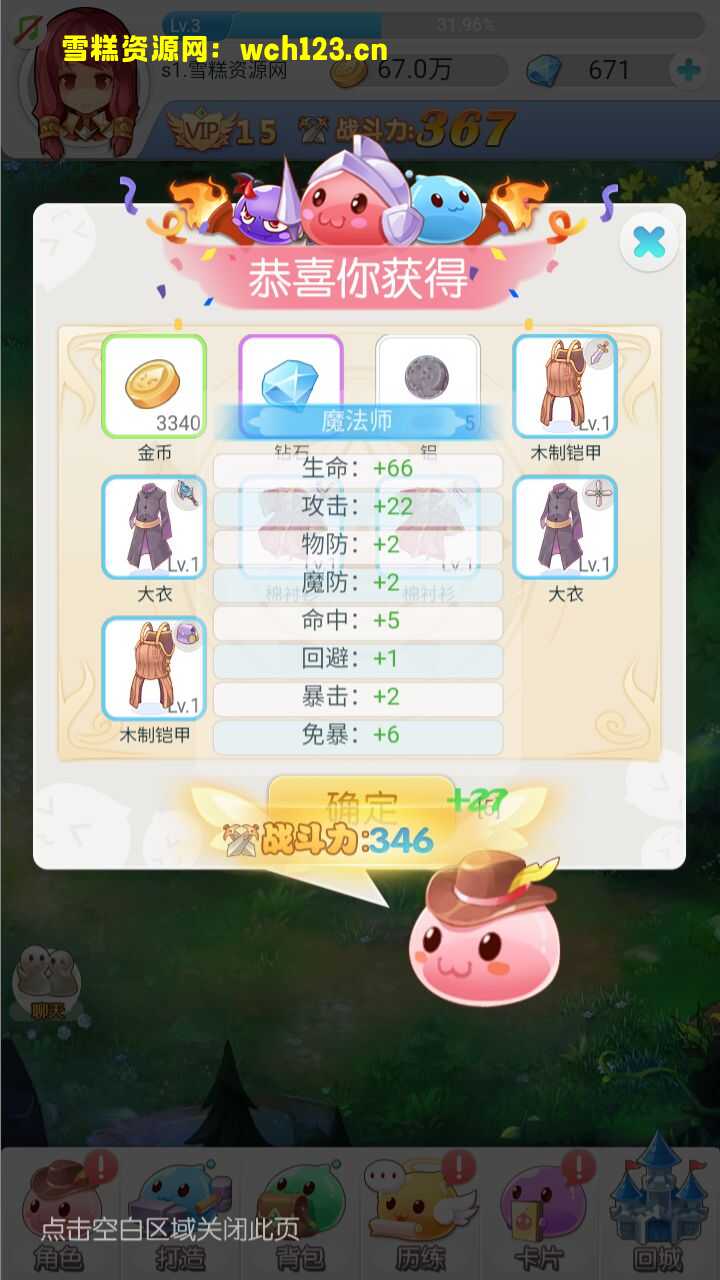This screenshot has height=1280, width=720.
Task: Open the 背包 backpack tab
Action: (x=300, y=1213)
